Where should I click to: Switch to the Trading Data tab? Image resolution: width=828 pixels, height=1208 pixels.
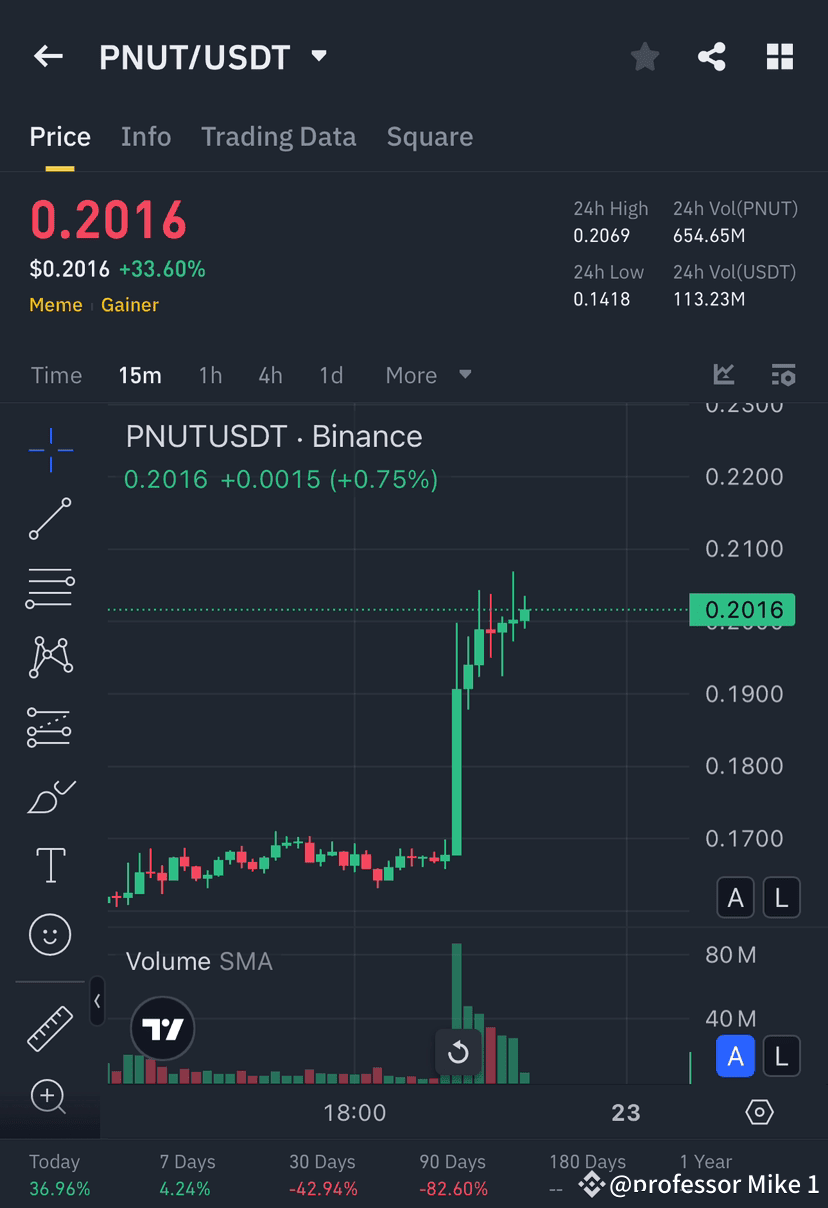point(278,136)
